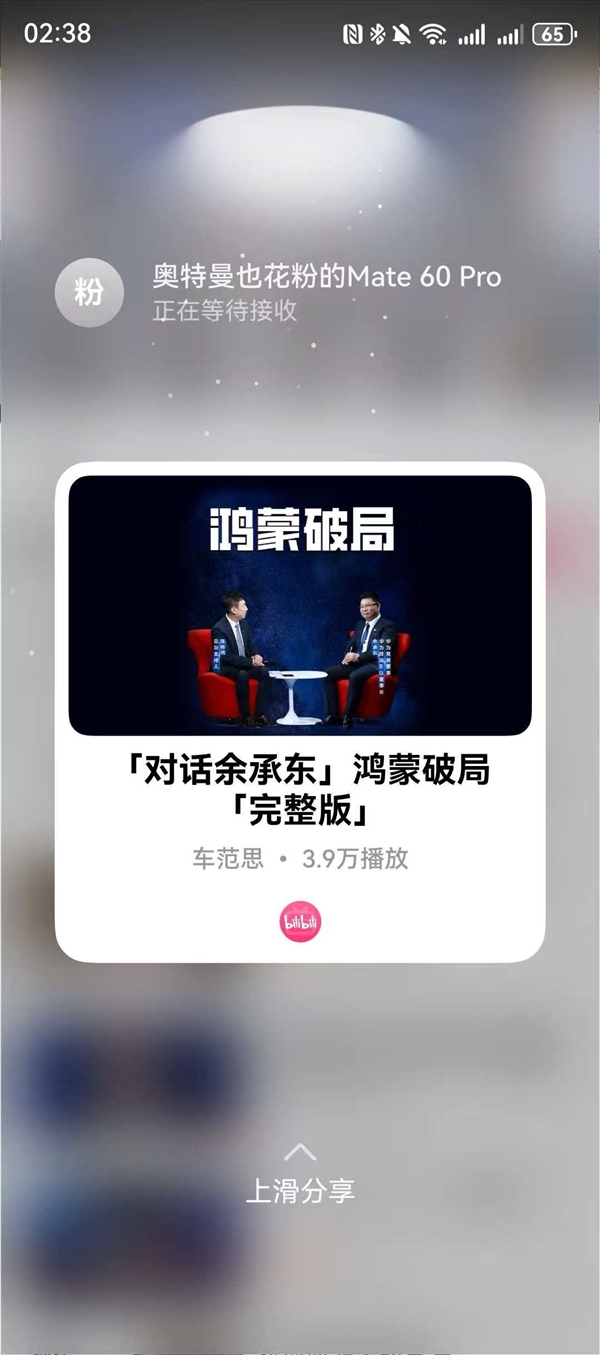
Task: Select the Mate 60 Pro receiving device
Action: tap(90, 293)
